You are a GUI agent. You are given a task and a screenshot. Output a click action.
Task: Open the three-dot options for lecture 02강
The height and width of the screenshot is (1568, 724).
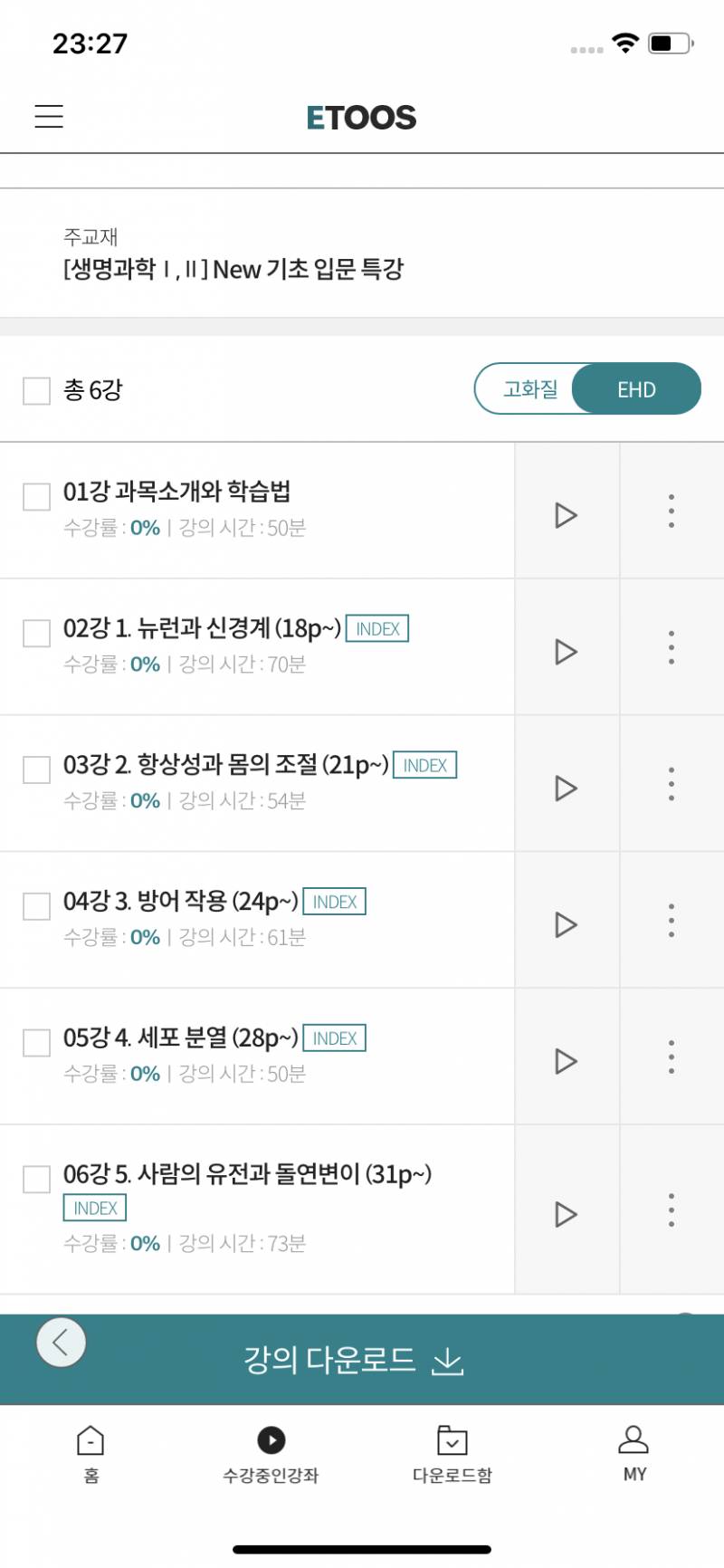pyautogui.click(x=671, y=647)
